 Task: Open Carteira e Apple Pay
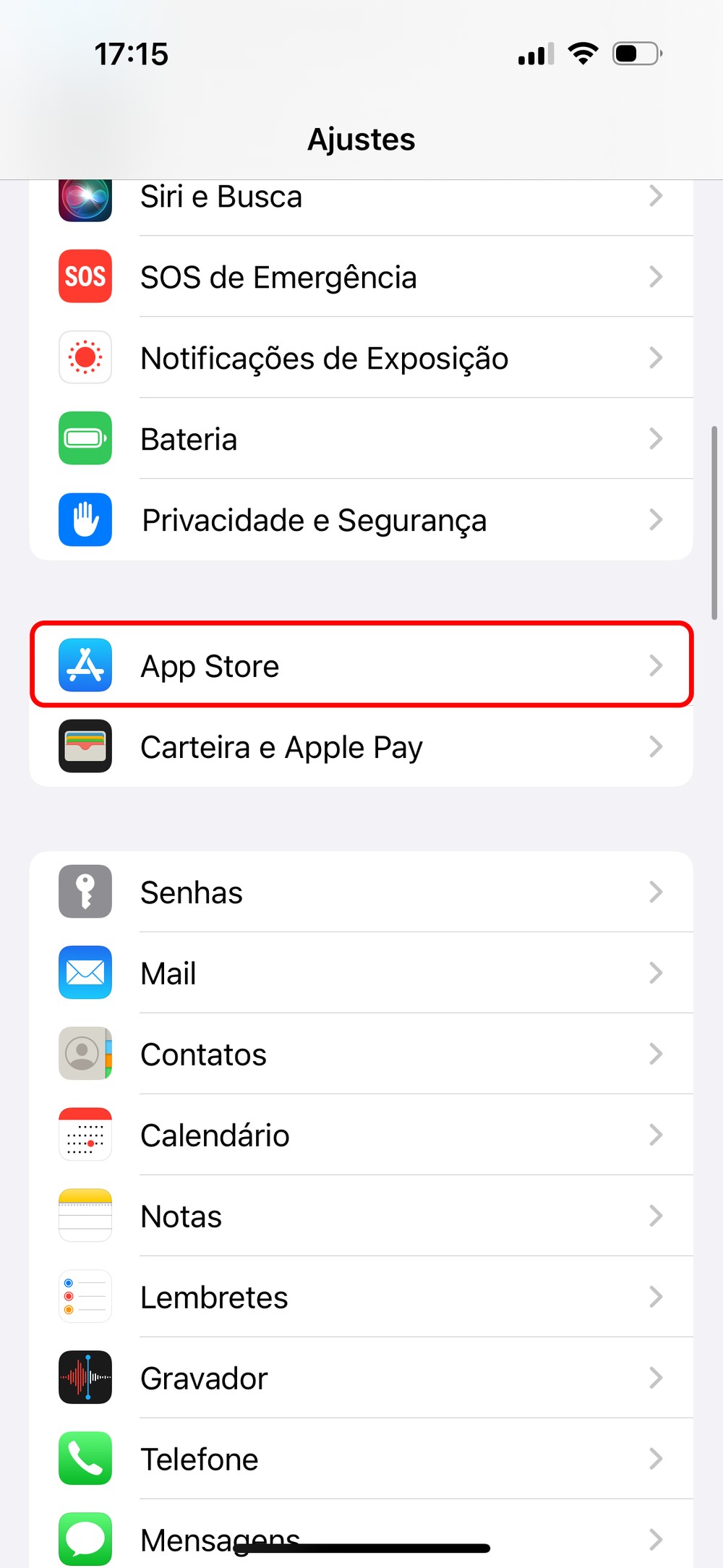click(361, 746)
